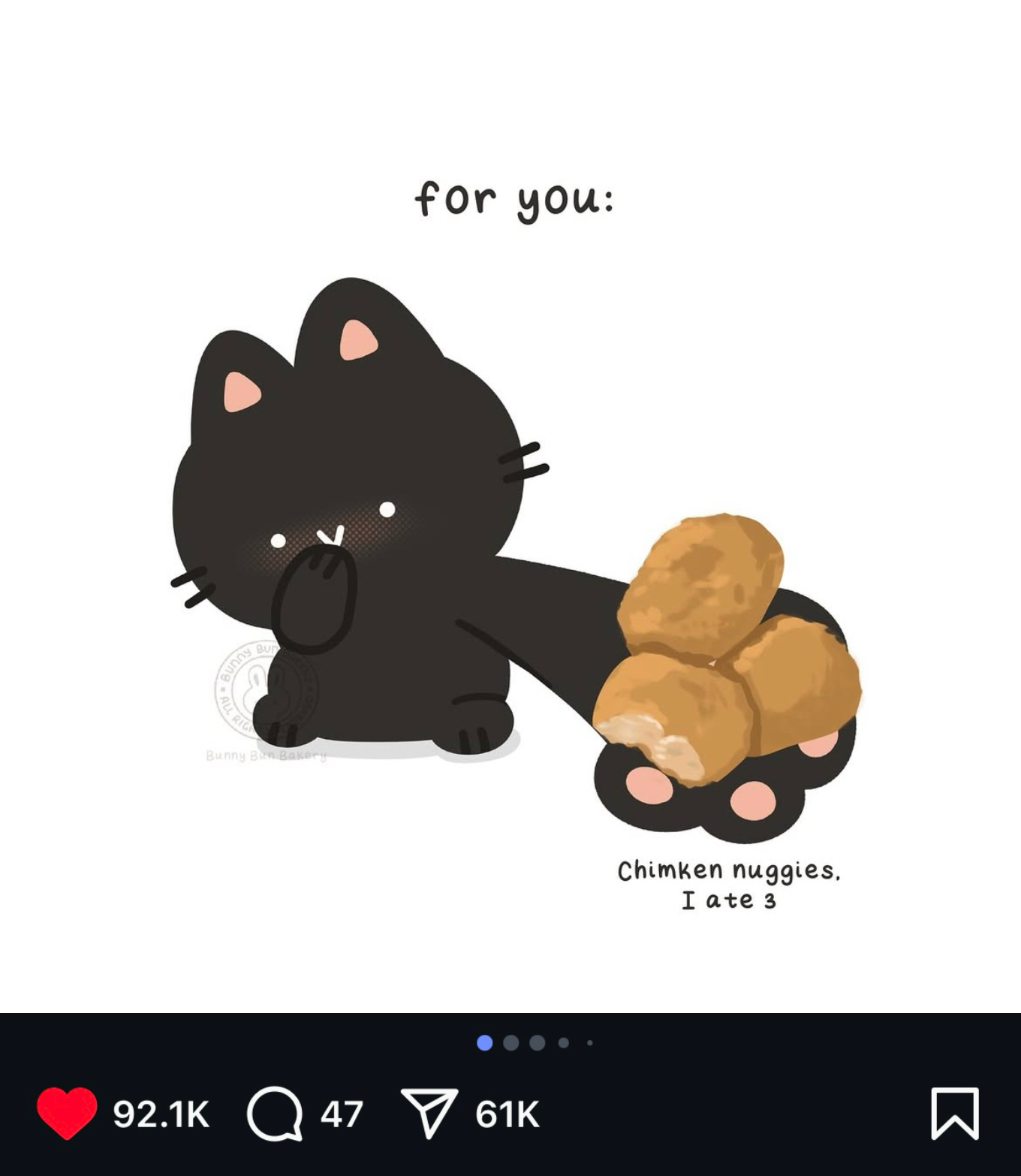Open the comments speech bubble
Screen dimensions: 1021x1176
(x=275, y=1113)
